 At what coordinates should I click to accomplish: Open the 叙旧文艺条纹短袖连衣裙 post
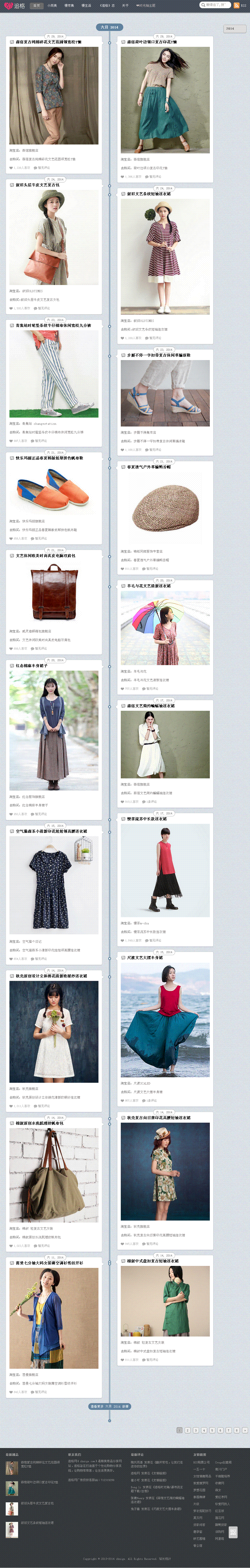point(149,194)
